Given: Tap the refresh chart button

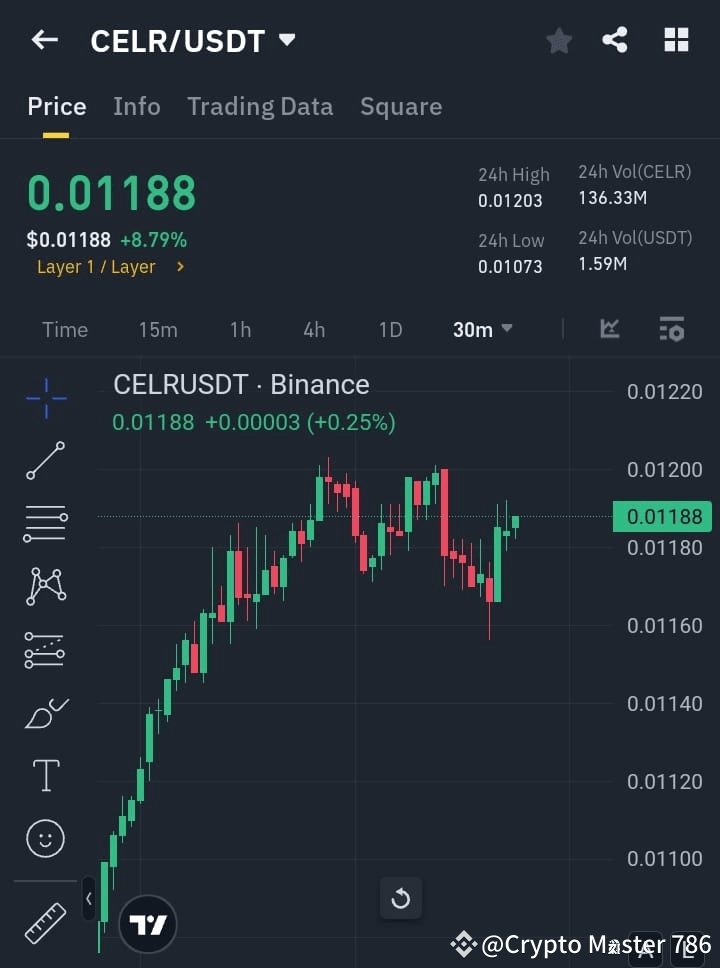Looking at the screenshot, I should 401,898.
